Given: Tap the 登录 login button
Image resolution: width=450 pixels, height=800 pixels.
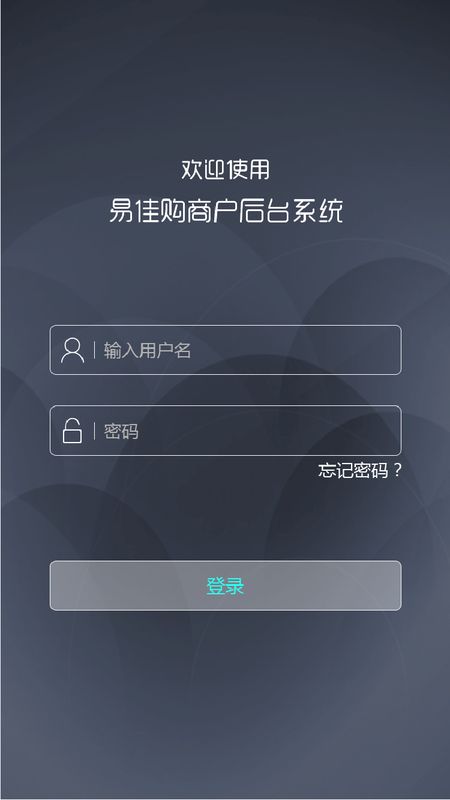Looking at the screenshot, I should coord(225,586).
